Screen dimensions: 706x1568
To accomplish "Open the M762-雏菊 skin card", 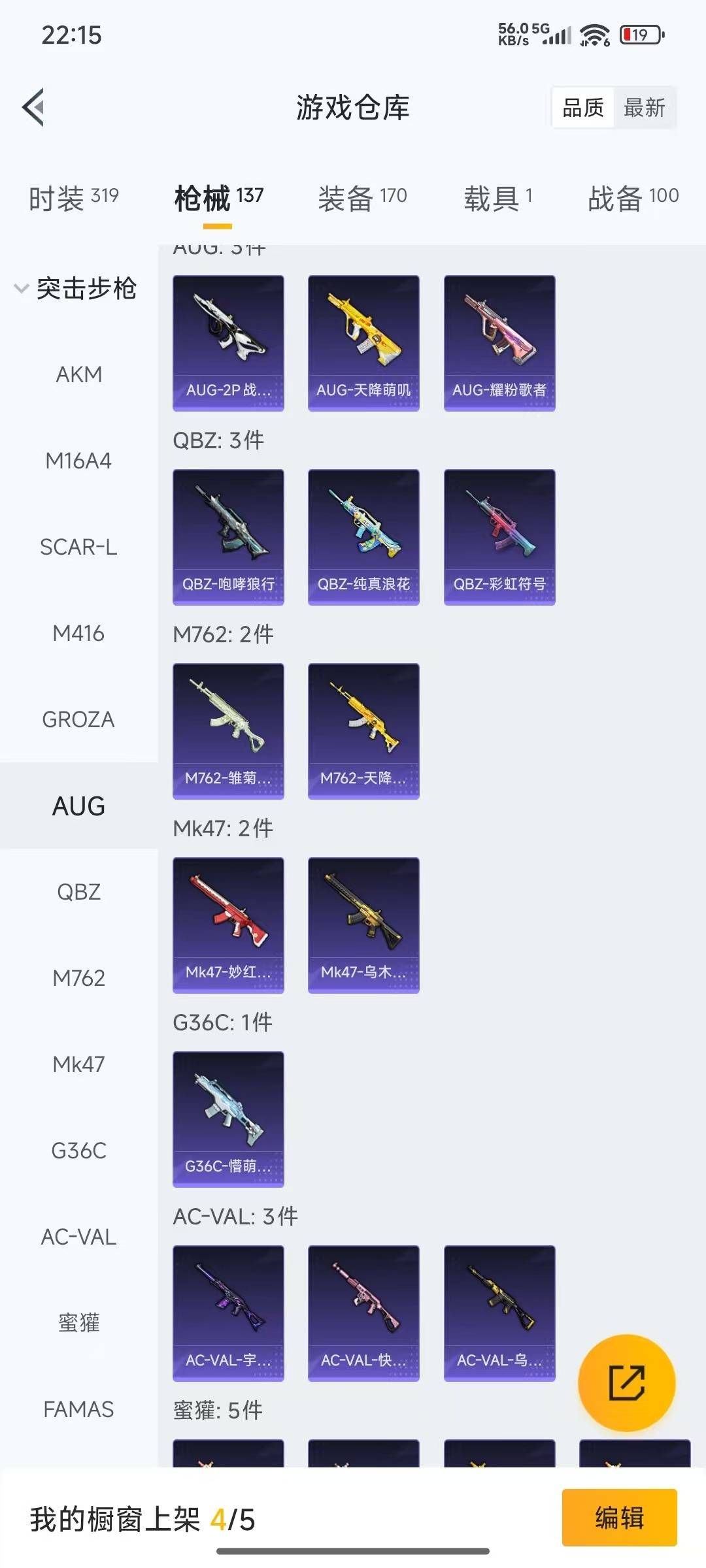I will pyautogui.click(x=228, y=731).
